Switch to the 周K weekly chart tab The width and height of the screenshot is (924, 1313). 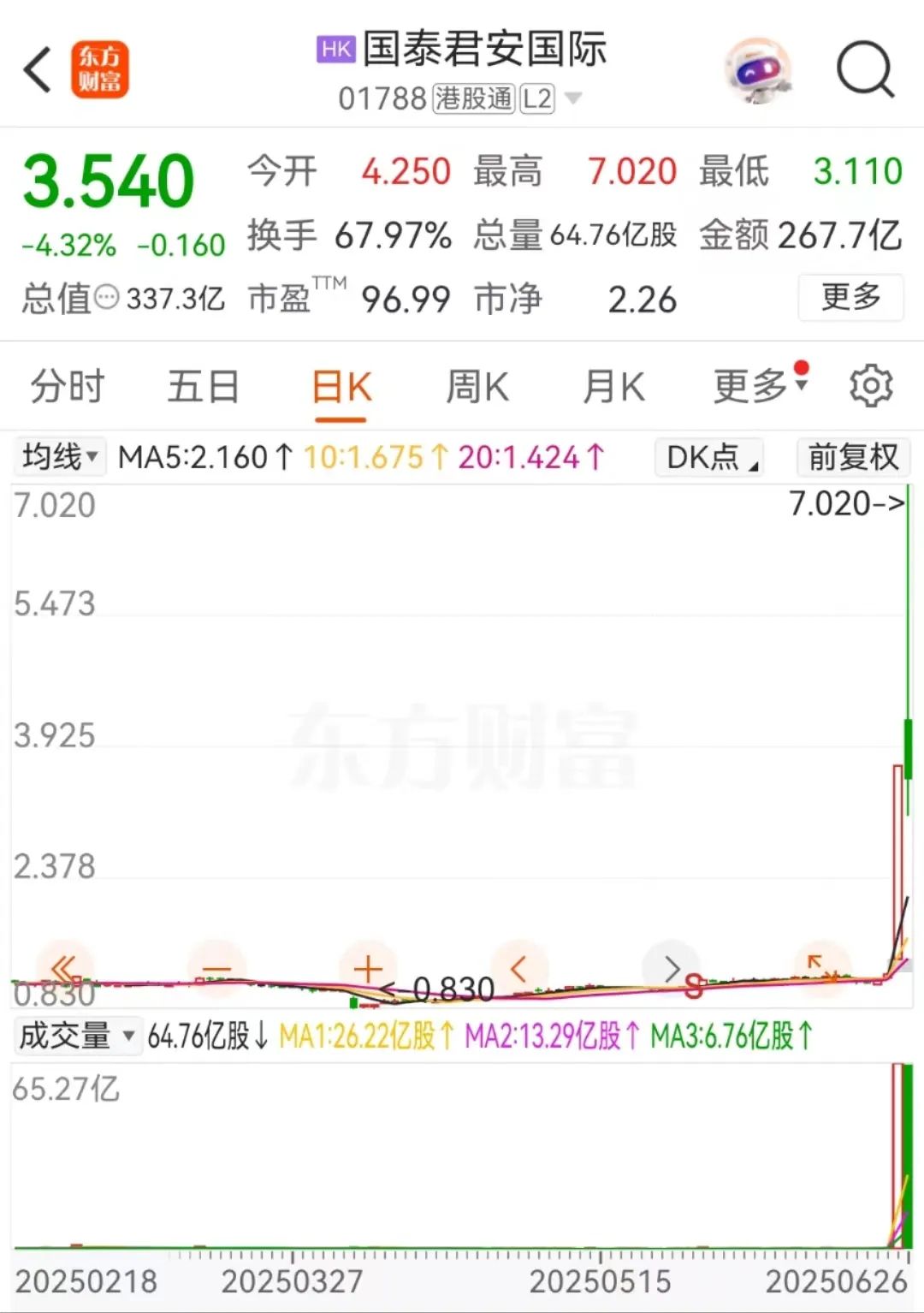477,385
